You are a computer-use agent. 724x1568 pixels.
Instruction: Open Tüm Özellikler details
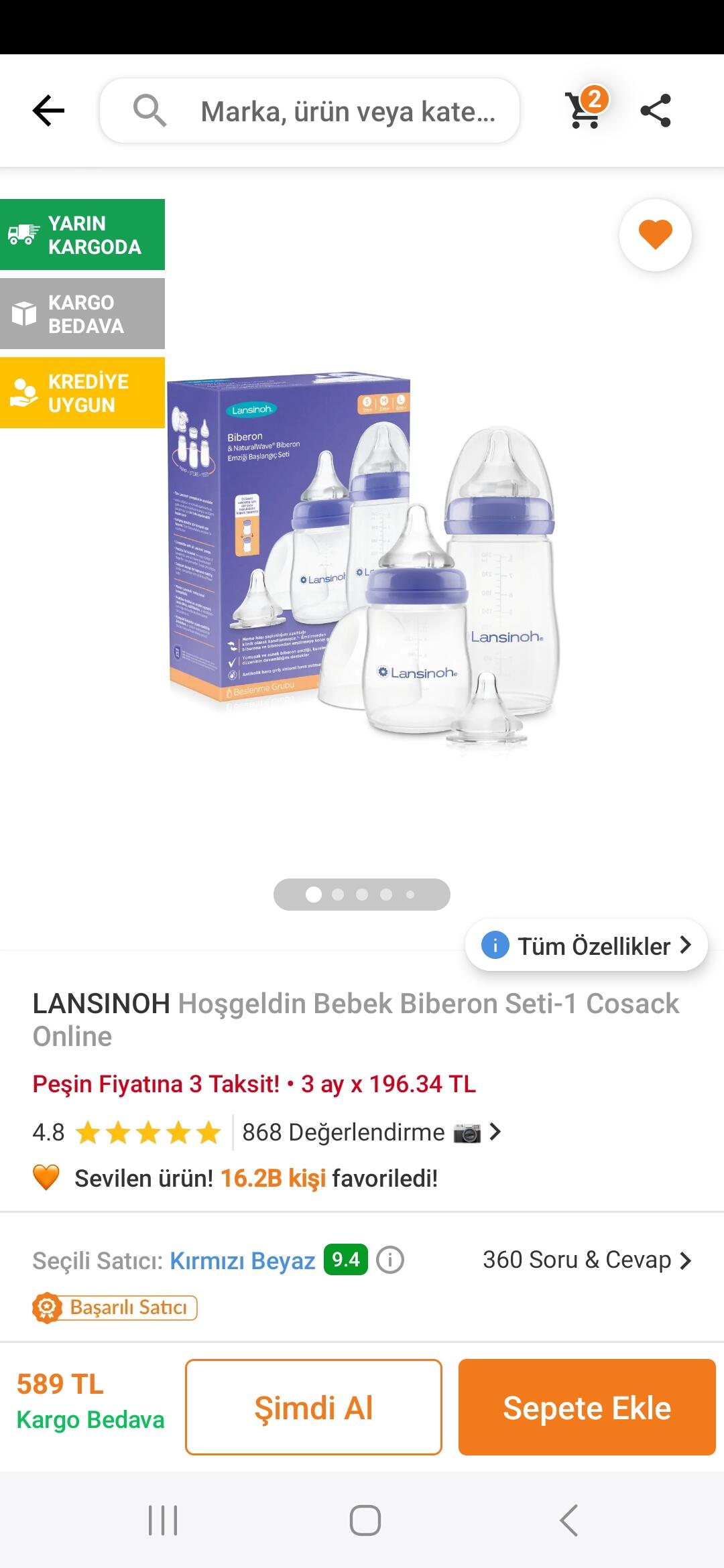pyautogui.click(x=587, y=945)
